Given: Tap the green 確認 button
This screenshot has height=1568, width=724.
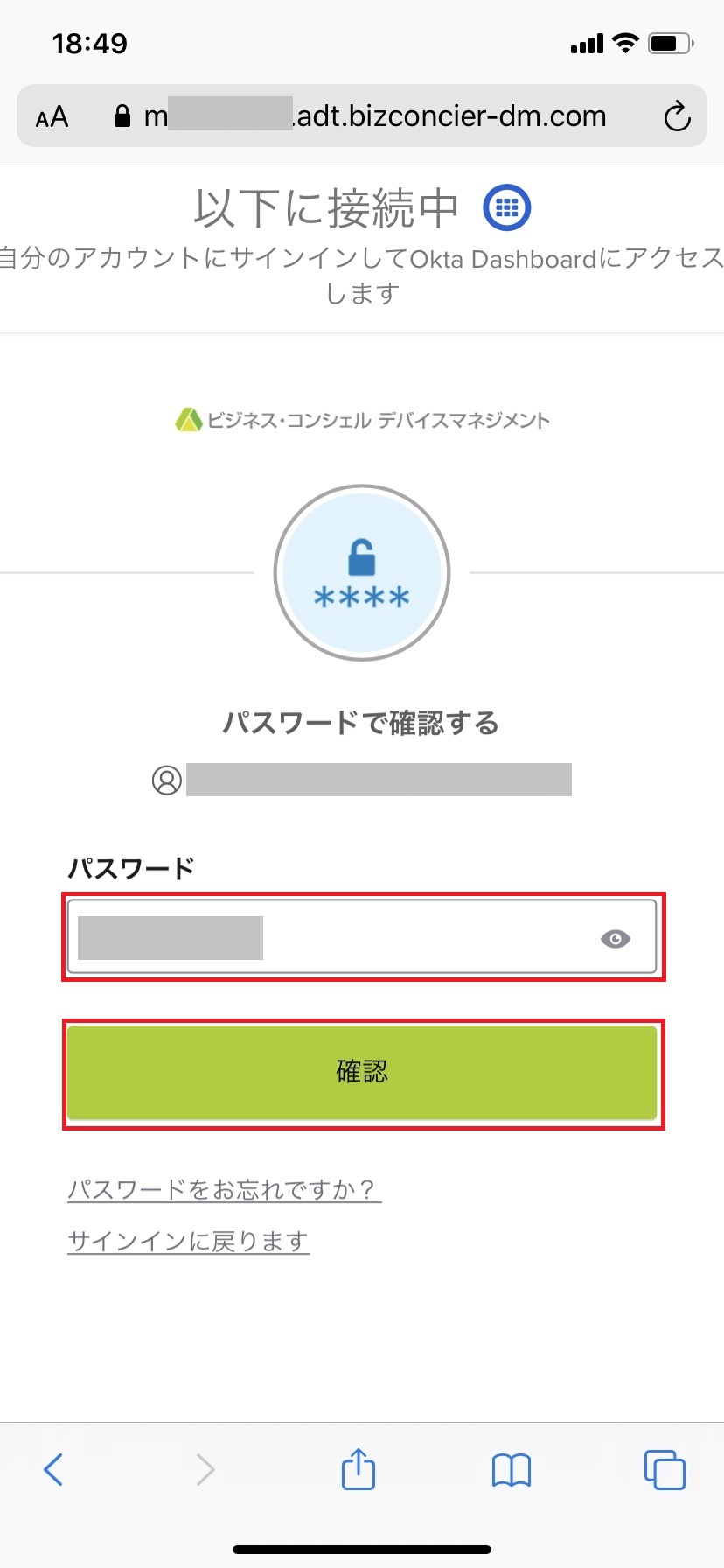Looking at the screenshot, I should coord(362,1072).
